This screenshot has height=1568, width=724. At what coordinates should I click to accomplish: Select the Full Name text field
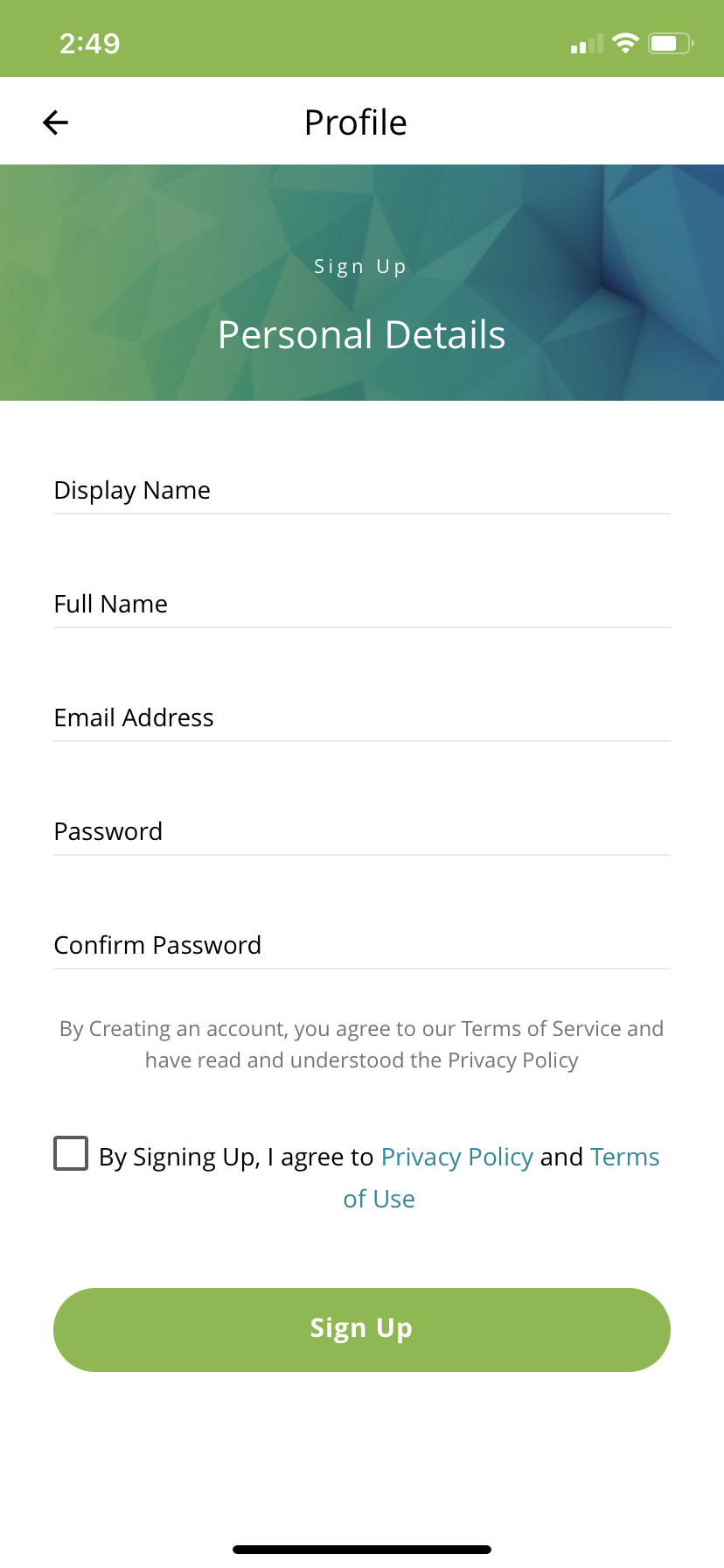[361, 605]
